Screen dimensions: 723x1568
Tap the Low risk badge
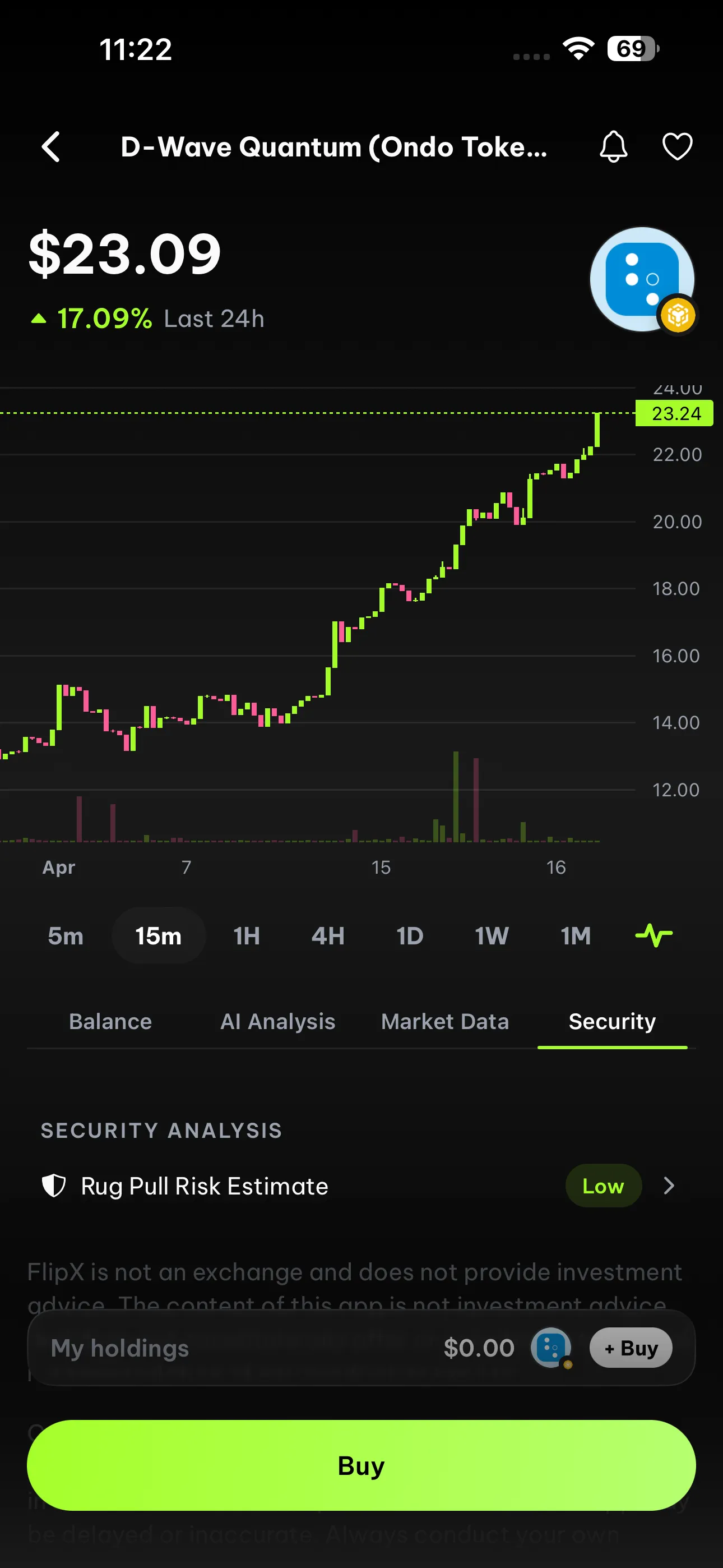pyautogui.click(x=603, y=1186)
